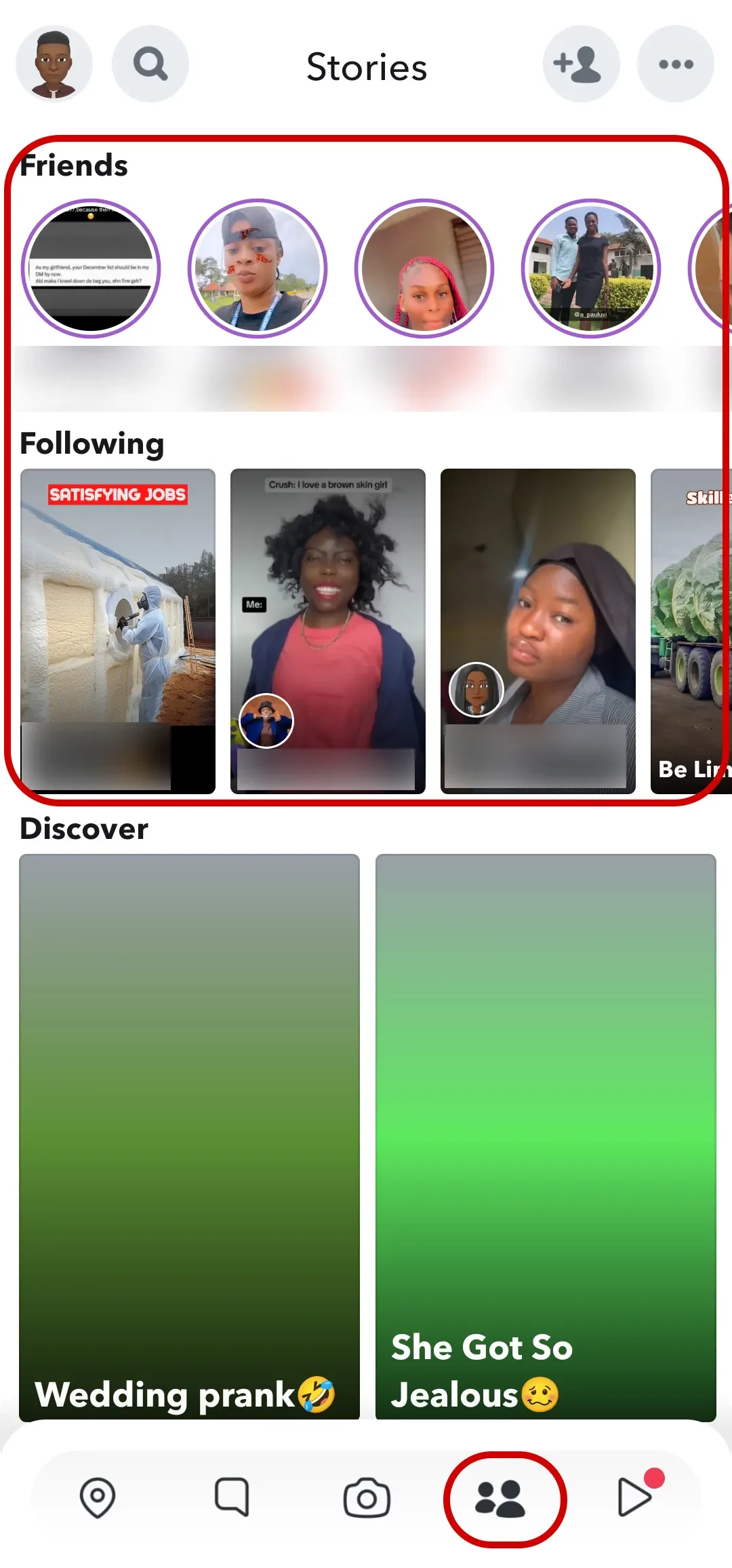Open the 'Be Li...' cabbage truck story
This screenshot has width=732, height=1568.
[691, 631]
